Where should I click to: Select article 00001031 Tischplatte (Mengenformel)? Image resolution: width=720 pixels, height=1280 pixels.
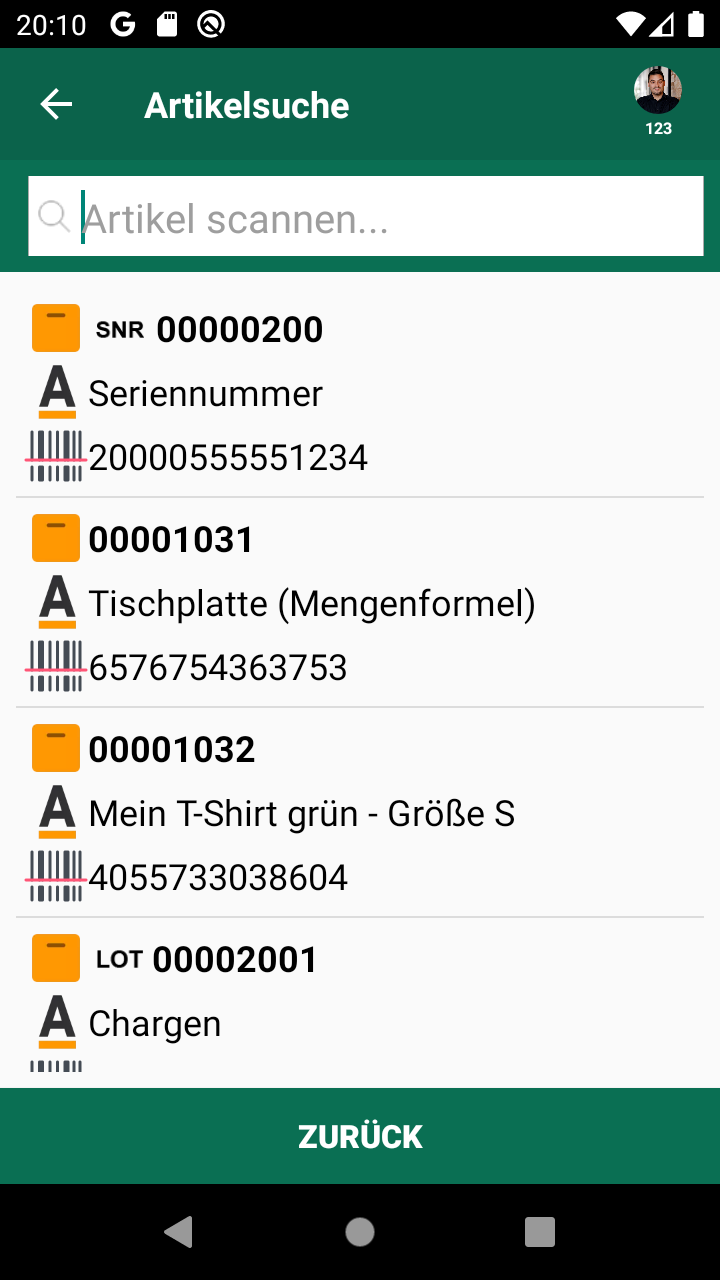360,603
